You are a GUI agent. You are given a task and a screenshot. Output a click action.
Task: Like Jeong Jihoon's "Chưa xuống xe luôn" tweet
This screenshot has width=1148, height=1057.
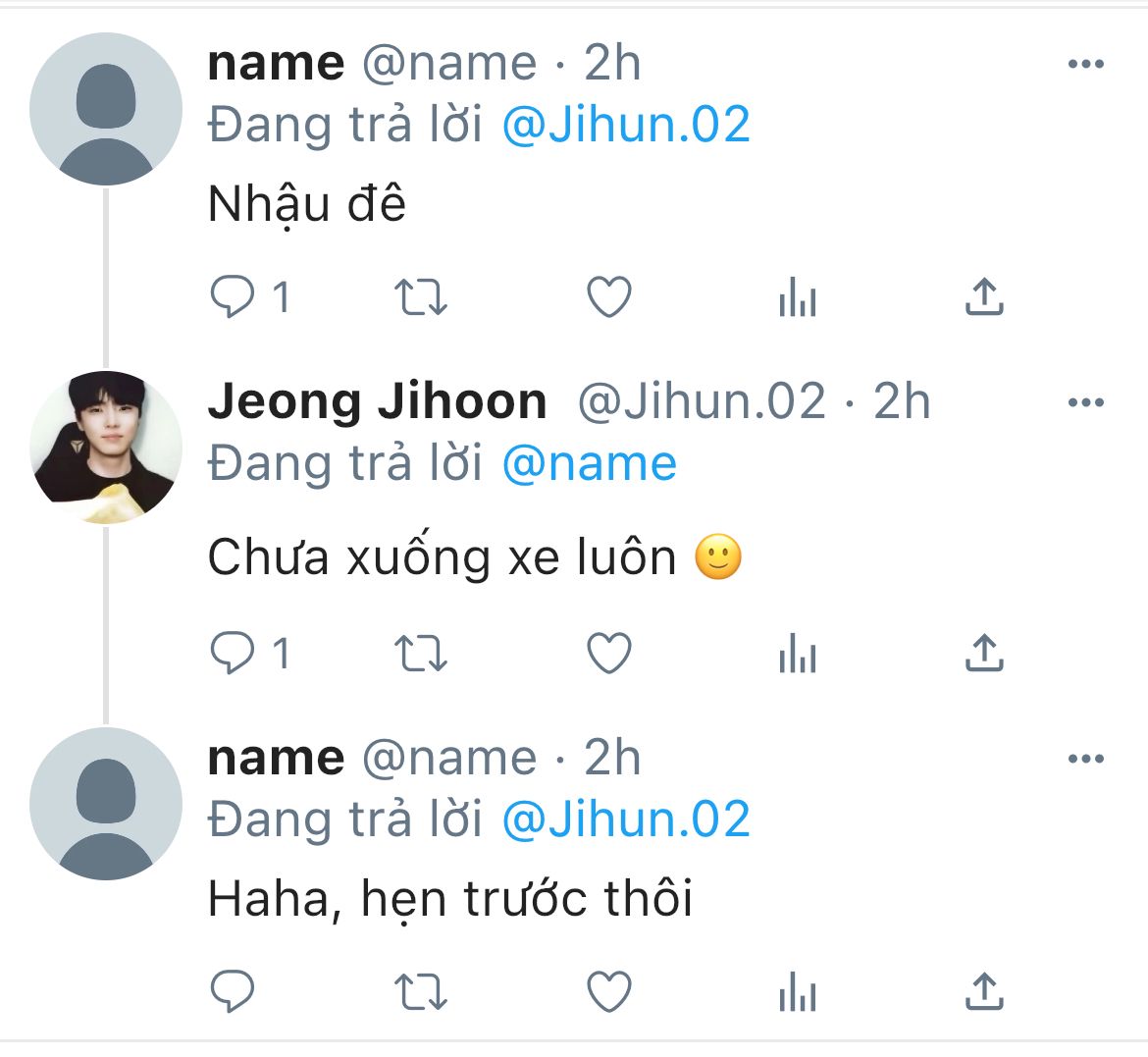(x=609, y=653)
